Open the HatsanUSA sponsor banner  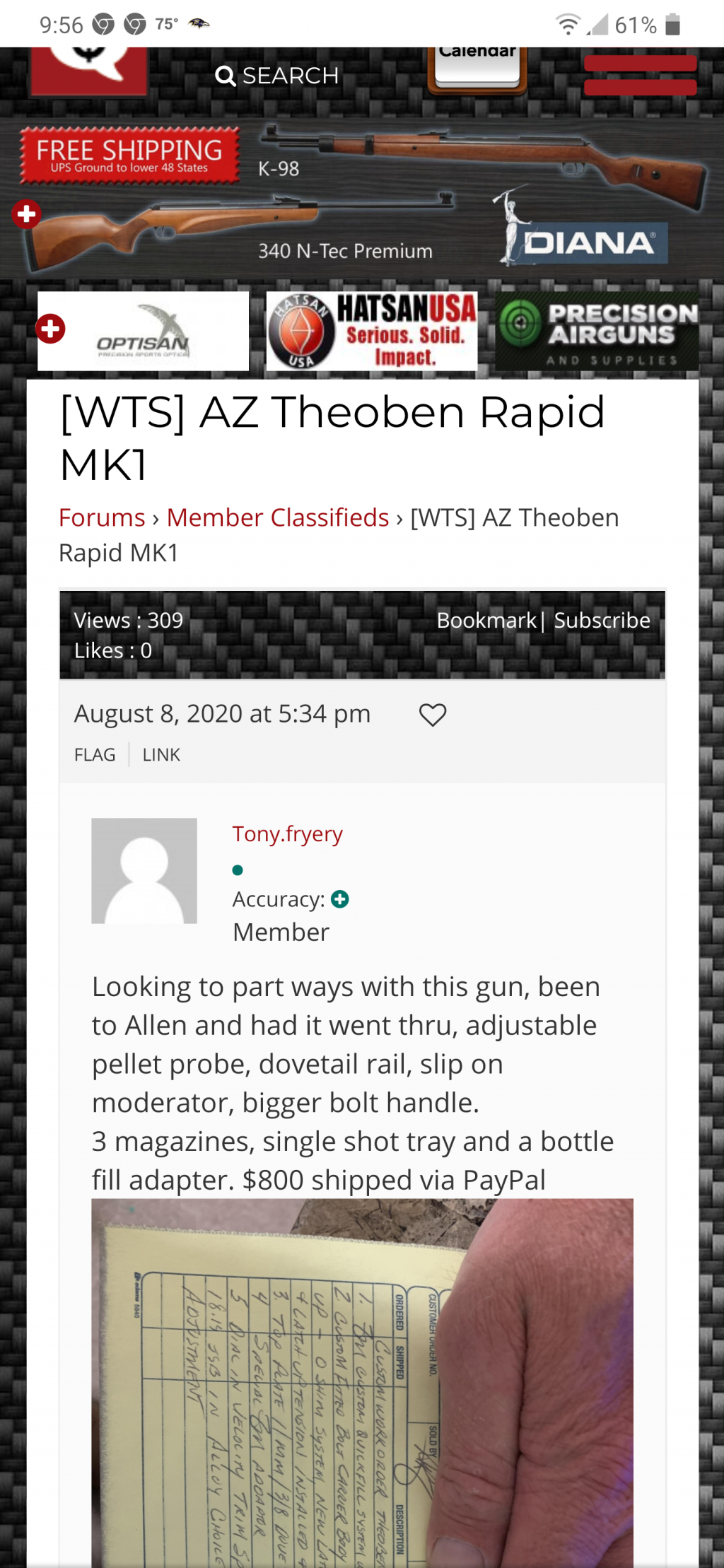tap(372, 331)
